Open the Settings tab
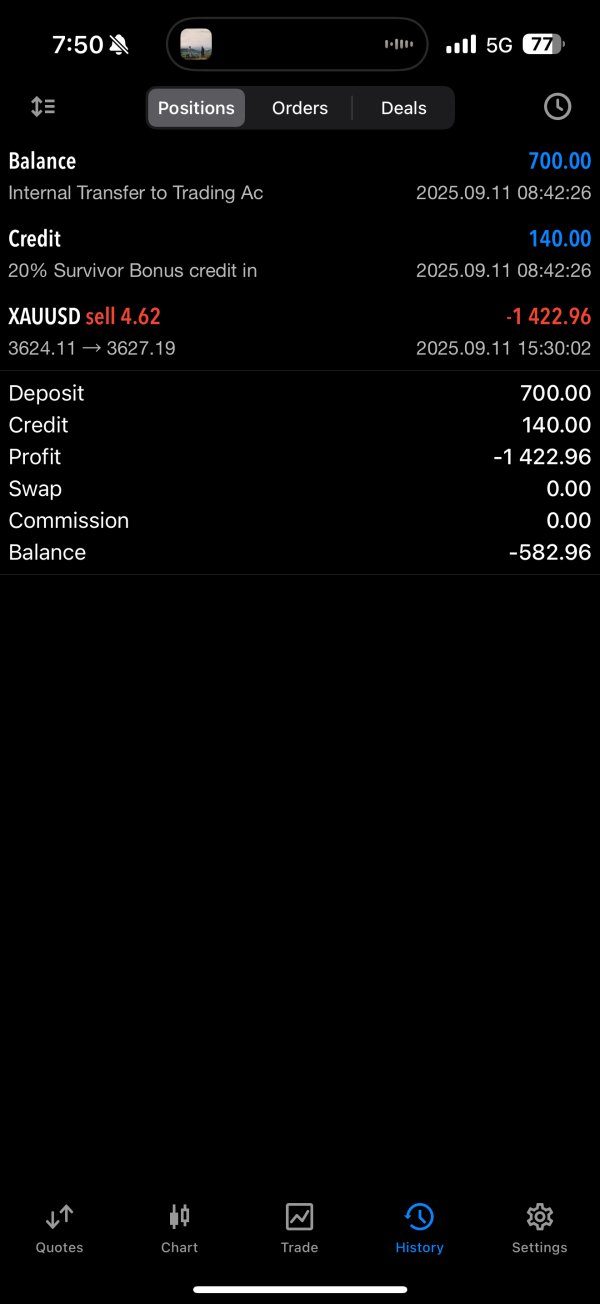The height and width of the screenshot is (1304, 600). tap(540, 1228)
